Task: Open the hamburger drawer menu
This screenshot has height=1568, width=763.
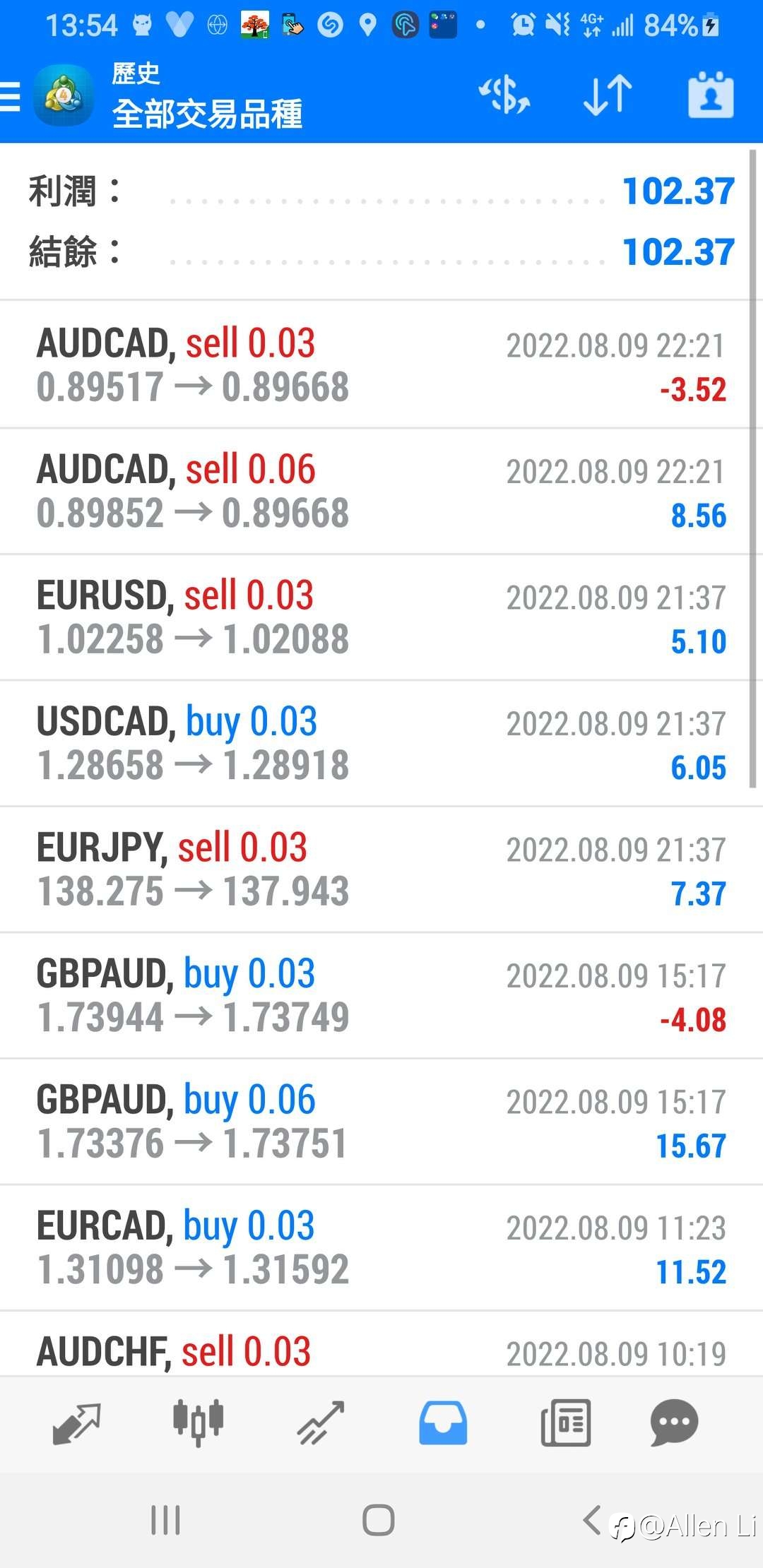Action: [x=11, y=96]
